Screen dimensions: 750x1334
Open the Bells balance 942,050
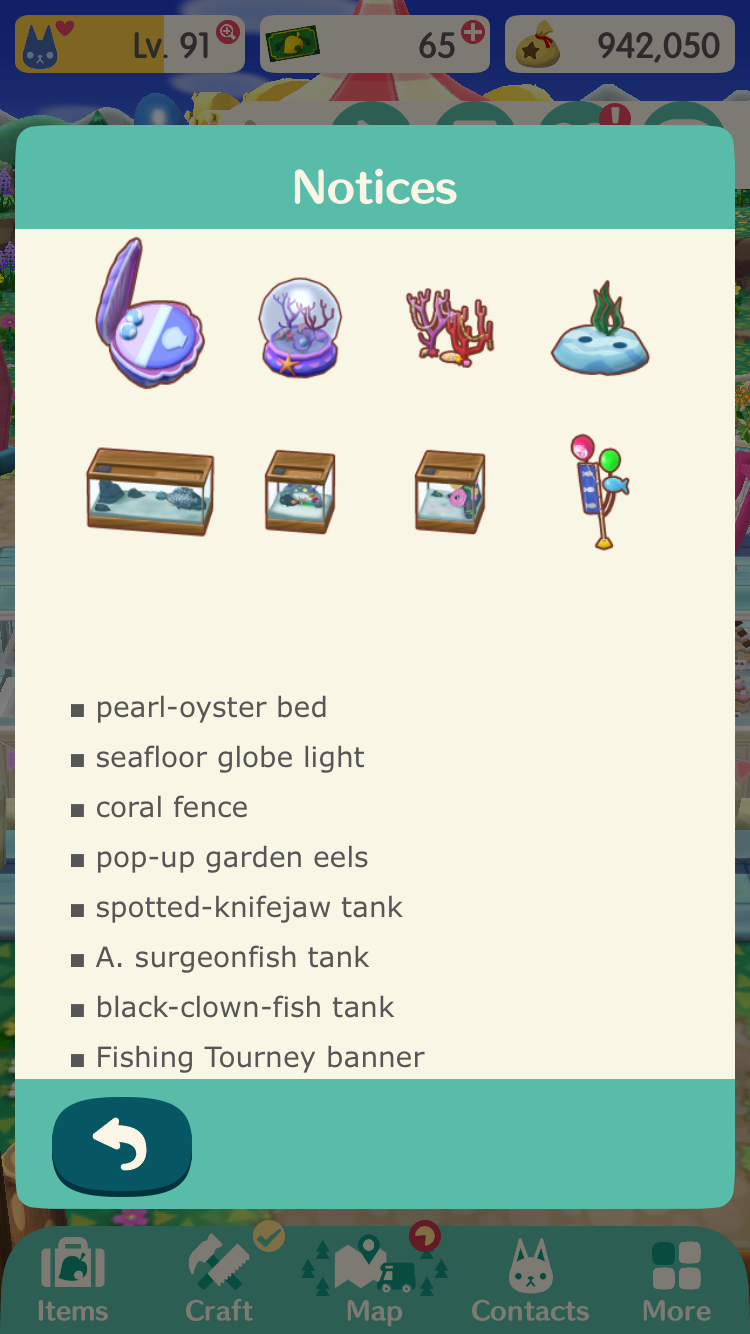coord(620,44)
